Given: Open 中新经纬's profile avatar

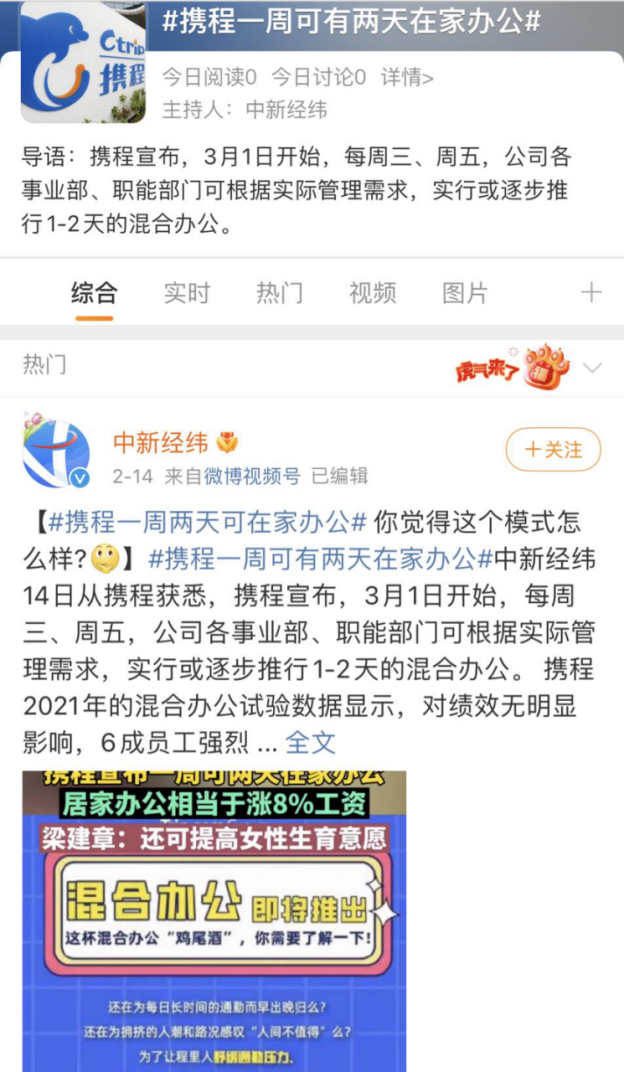Looking at the screenshot, I should click(57, 452).
